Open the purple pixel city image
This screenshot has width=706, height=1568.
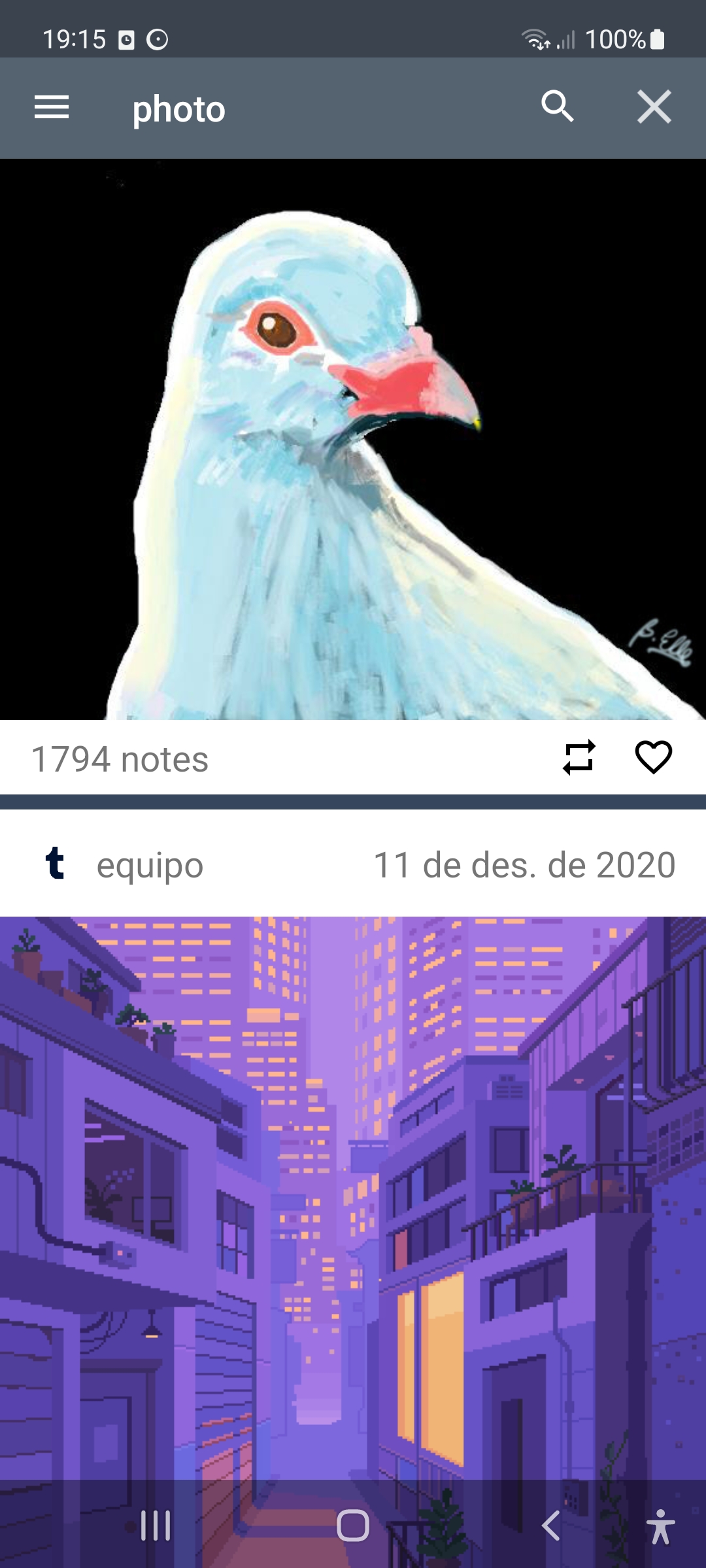(x=353, y=1196)
